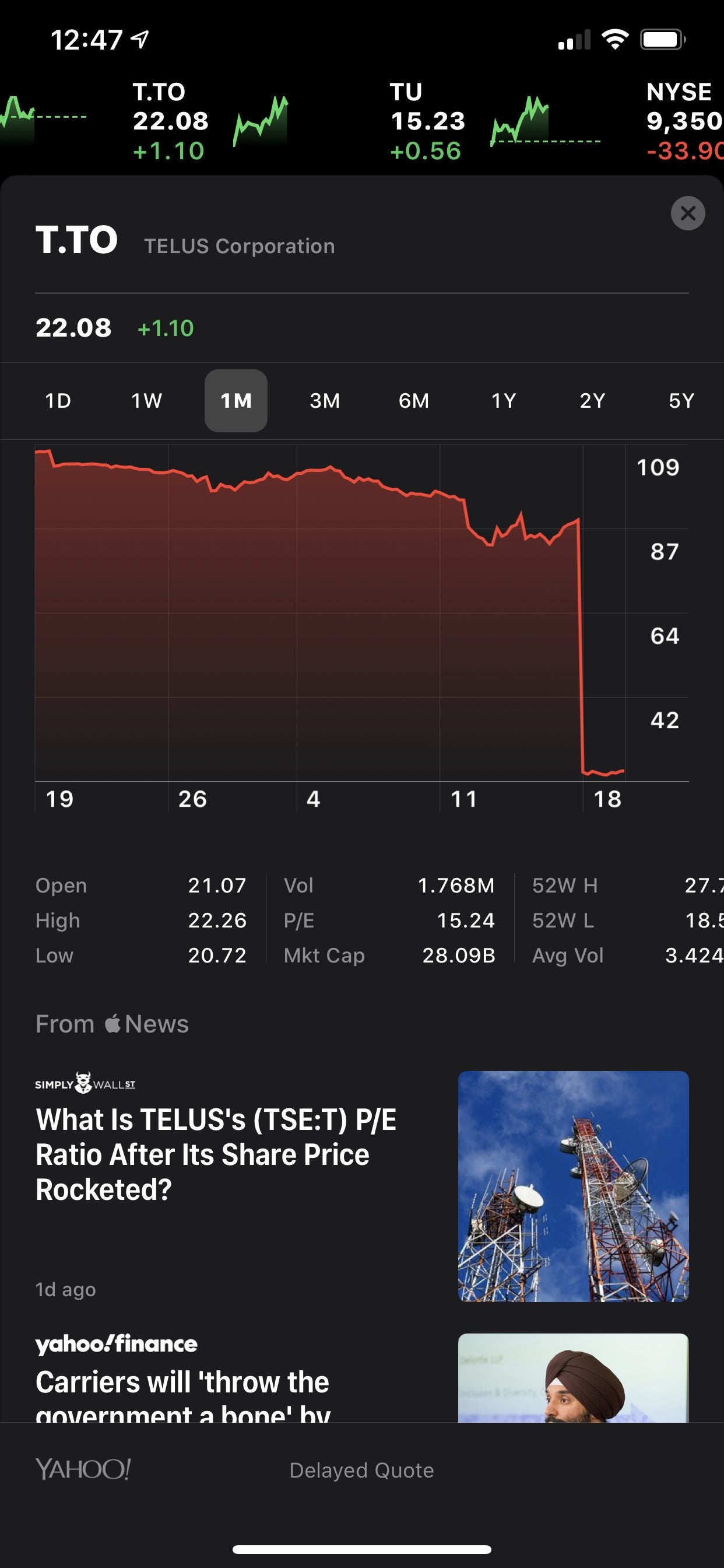
Task: Select the Simply Wall St publisher logo
Action: tap(85, 1083)
